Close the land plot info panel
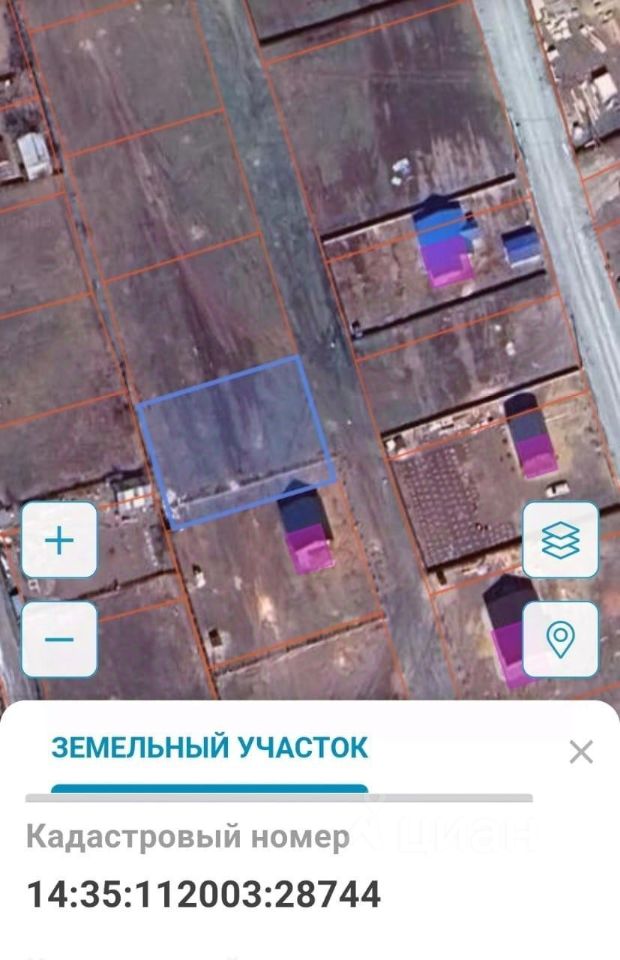620x960 pixels. [581, 752]
